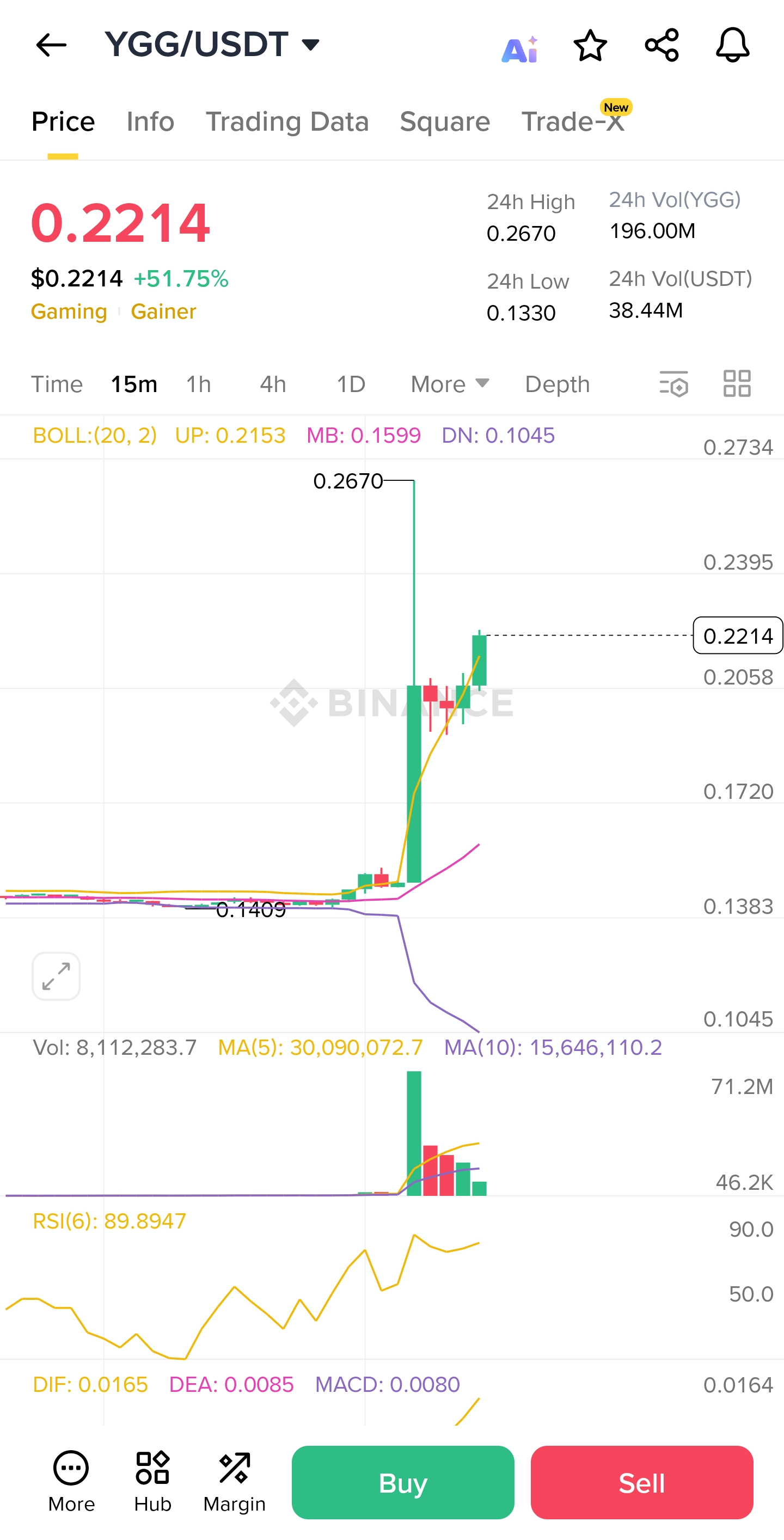Open the Hub section

point(152,1481)
